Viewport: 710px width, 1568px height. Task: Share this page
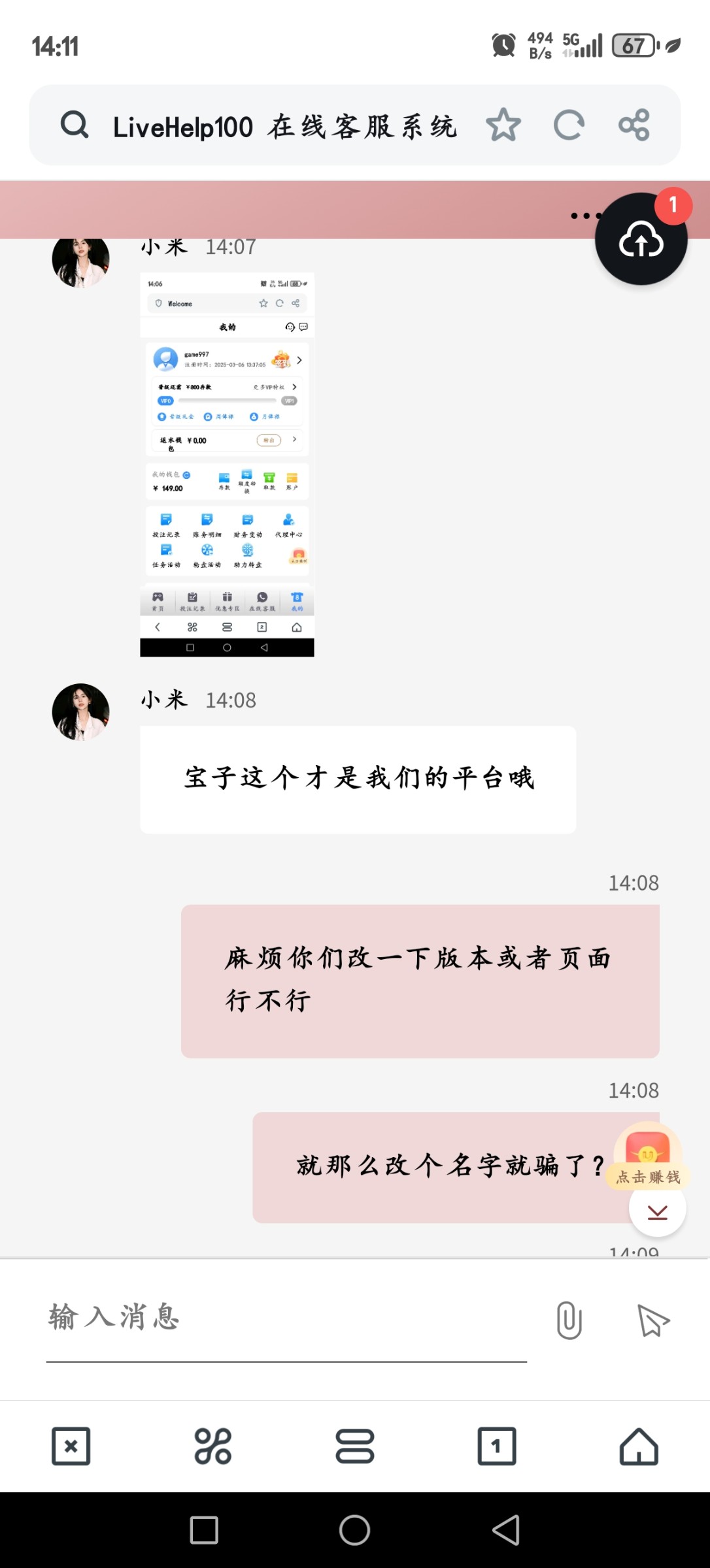coord(634,125)
